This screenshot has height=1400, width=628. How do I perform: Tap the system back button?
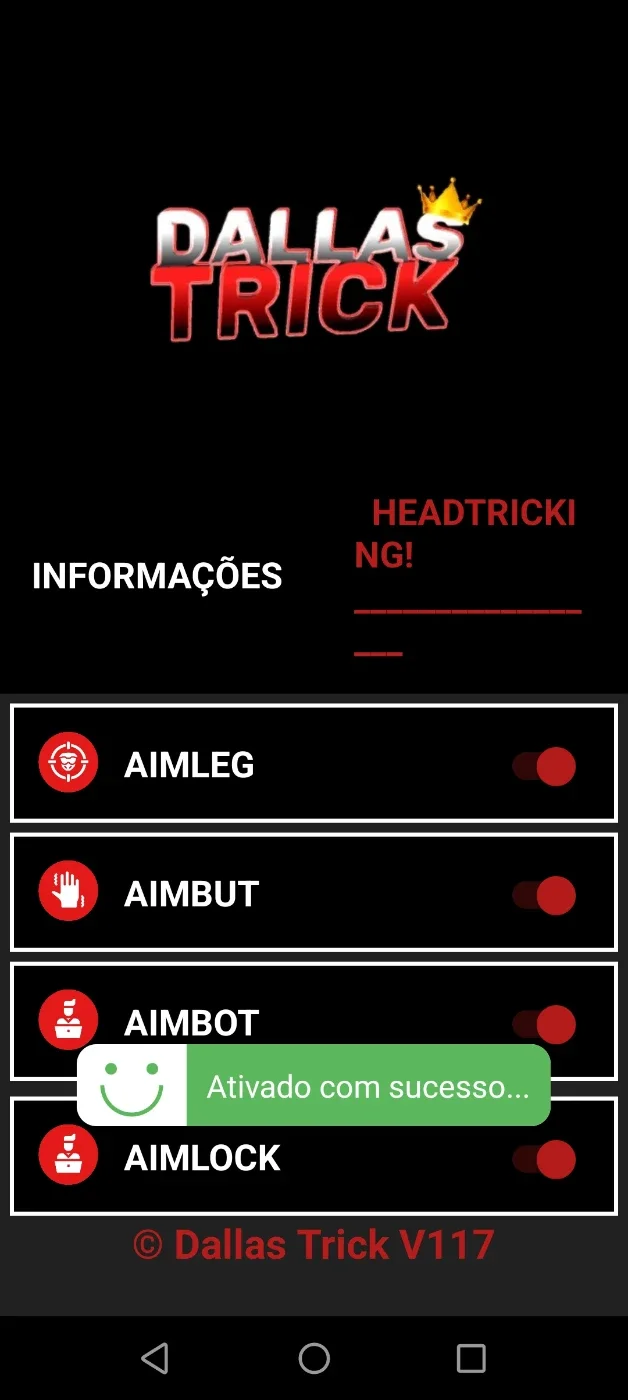tap(155, 1358)
